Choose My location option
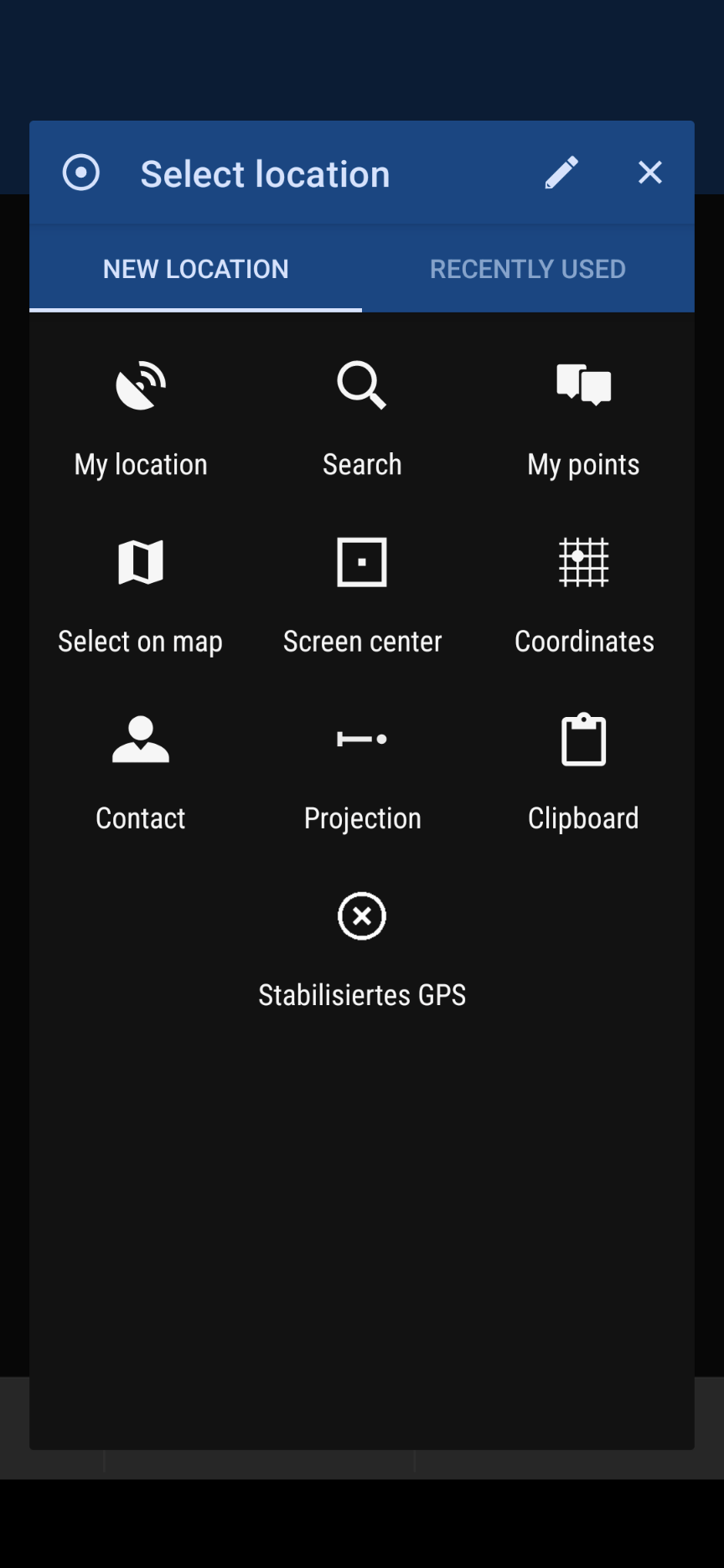This screenshot has width=724, height=1568. (141, 419)
